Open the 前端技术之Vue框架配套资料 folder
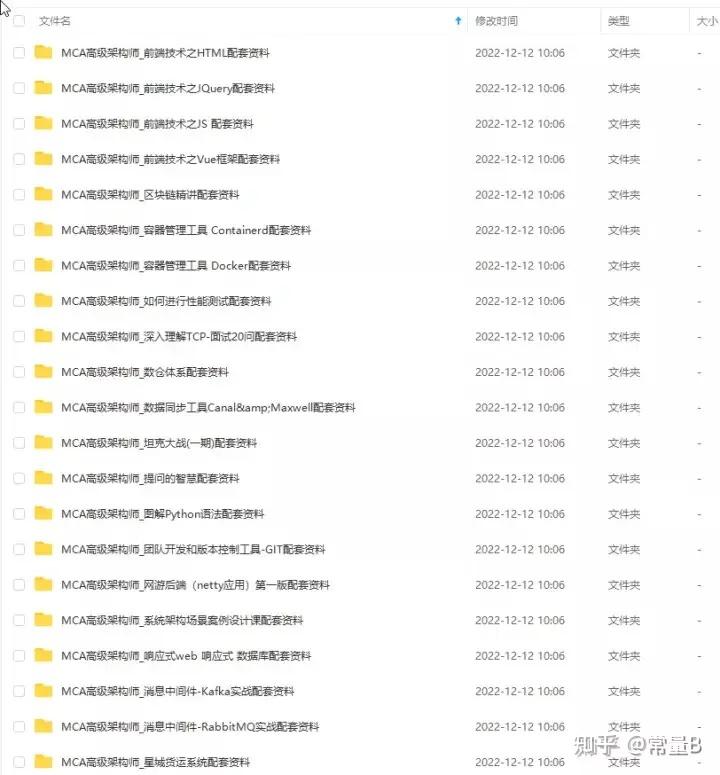The image size is (720, 775). pyautogui.click(x=170, y=159)
